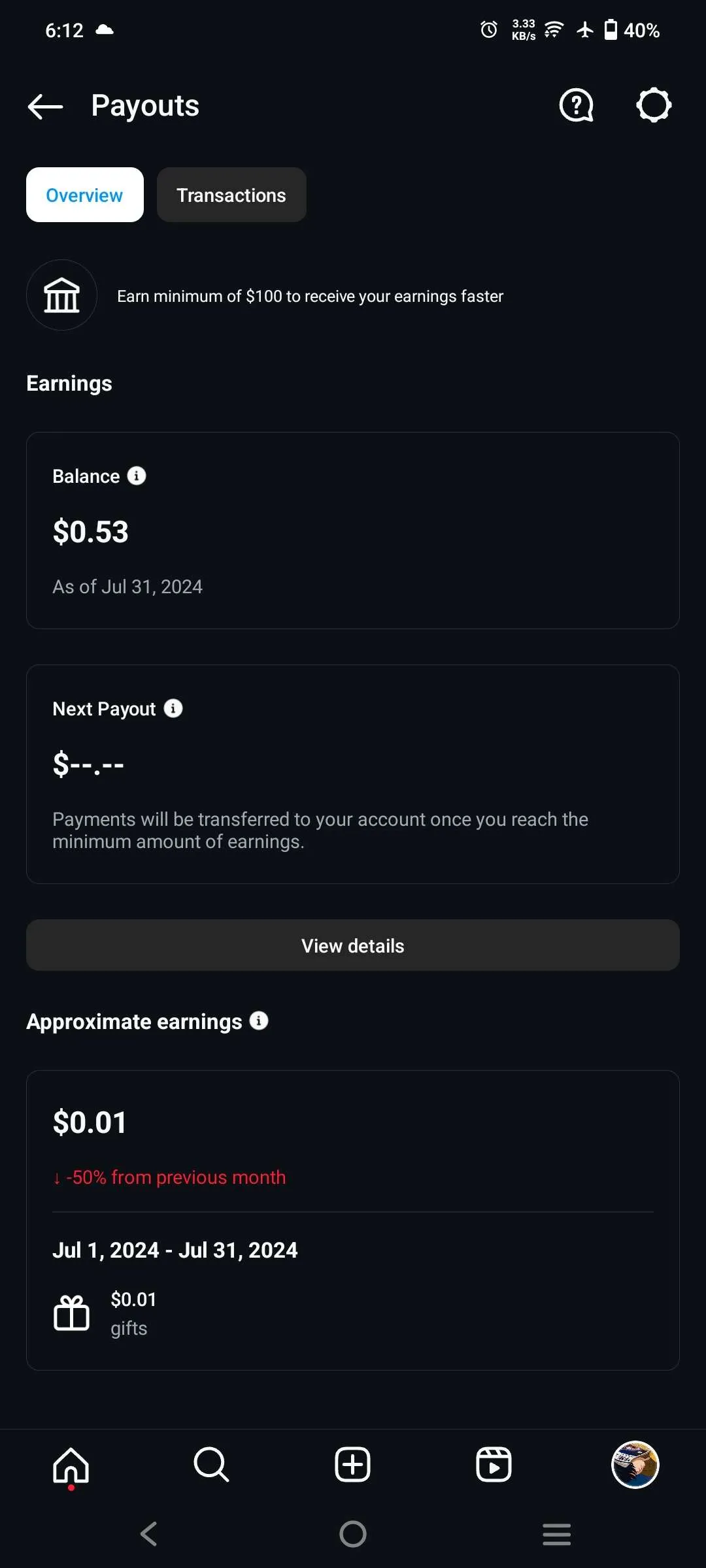Image resolution: width=706 pixels, height=1568 pixels.
Task: Go to the Home feed tab
Action: [71, 1465]
